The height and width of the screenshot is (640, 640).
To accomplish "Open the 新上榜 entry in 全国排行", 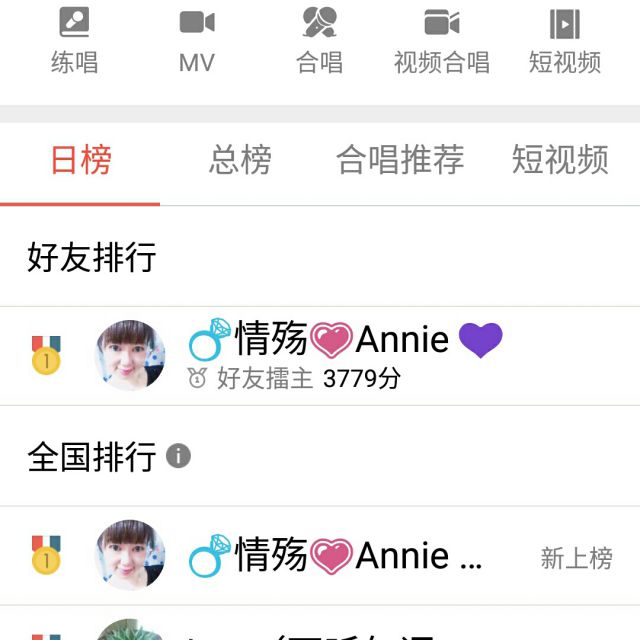I will point(320,556).
